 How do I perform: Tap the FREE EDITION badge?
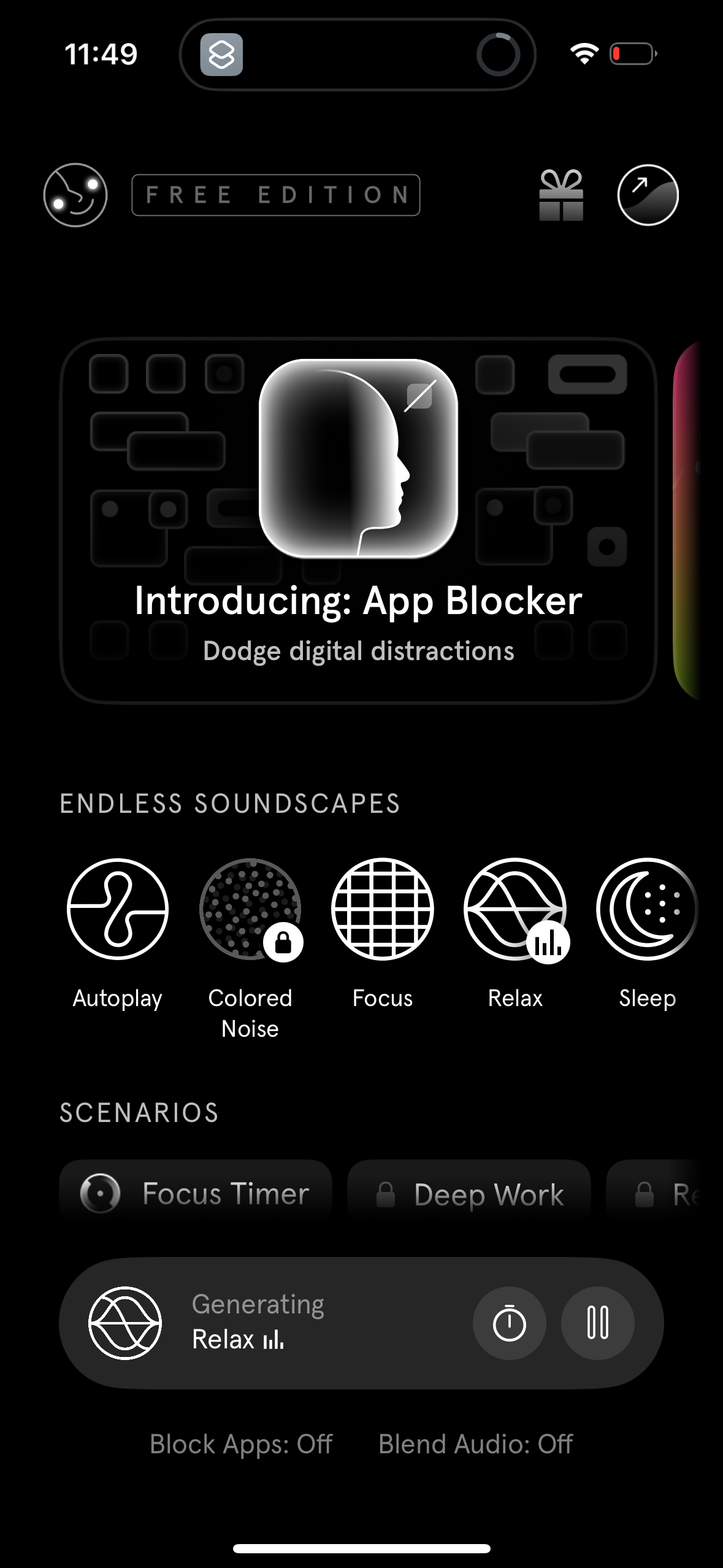(x=275, y=194)
